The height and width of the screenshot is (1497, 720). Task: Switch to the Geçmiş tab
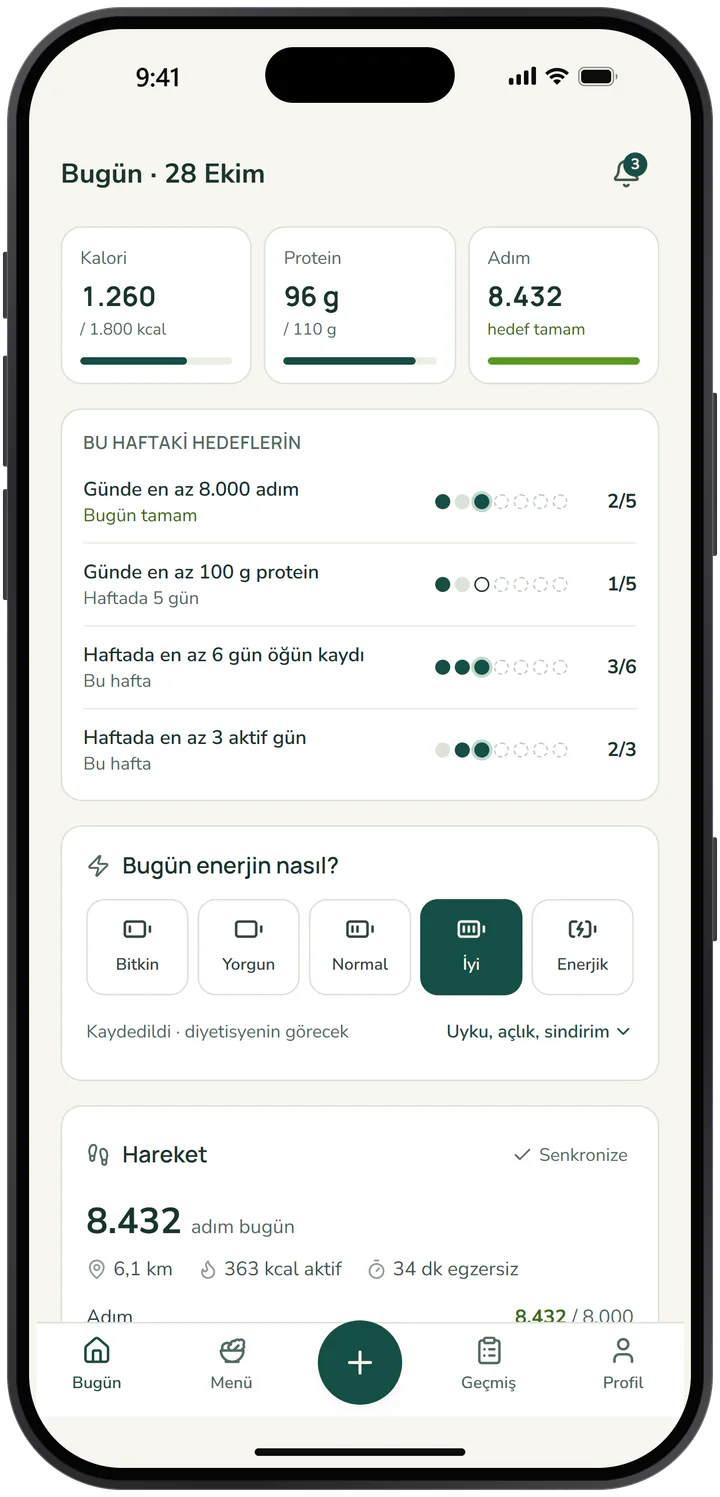coord(488,1365)
